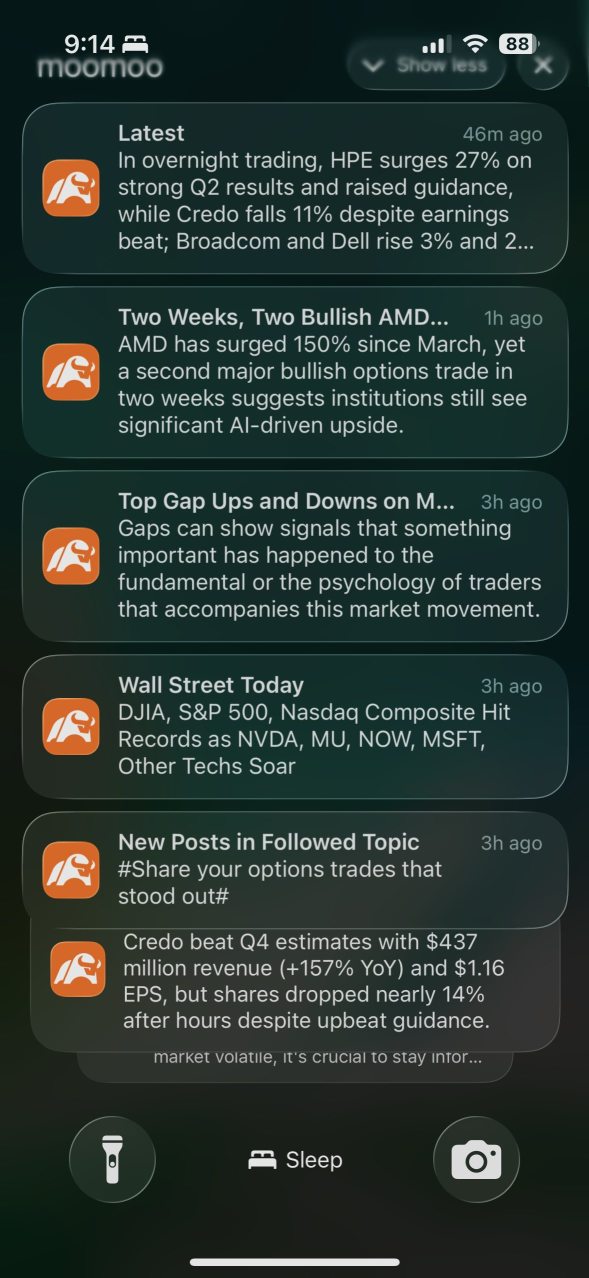Open the Top Gap Ups and Downs notification
The width and height of the screenshot is (589, 1278).
(x=295, y=556)
